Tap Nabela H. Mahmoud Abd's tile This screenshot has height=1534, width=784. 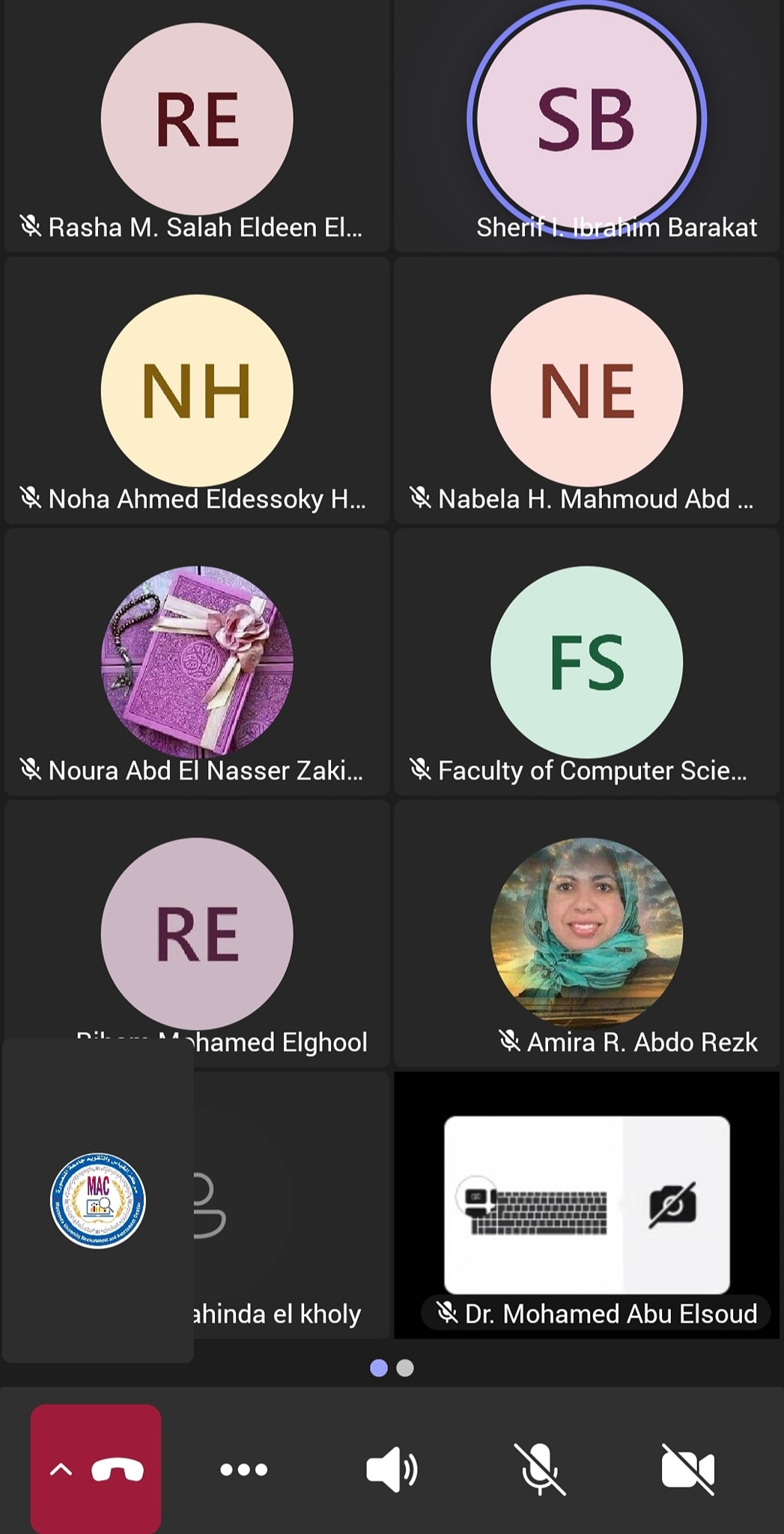point(586,390)
